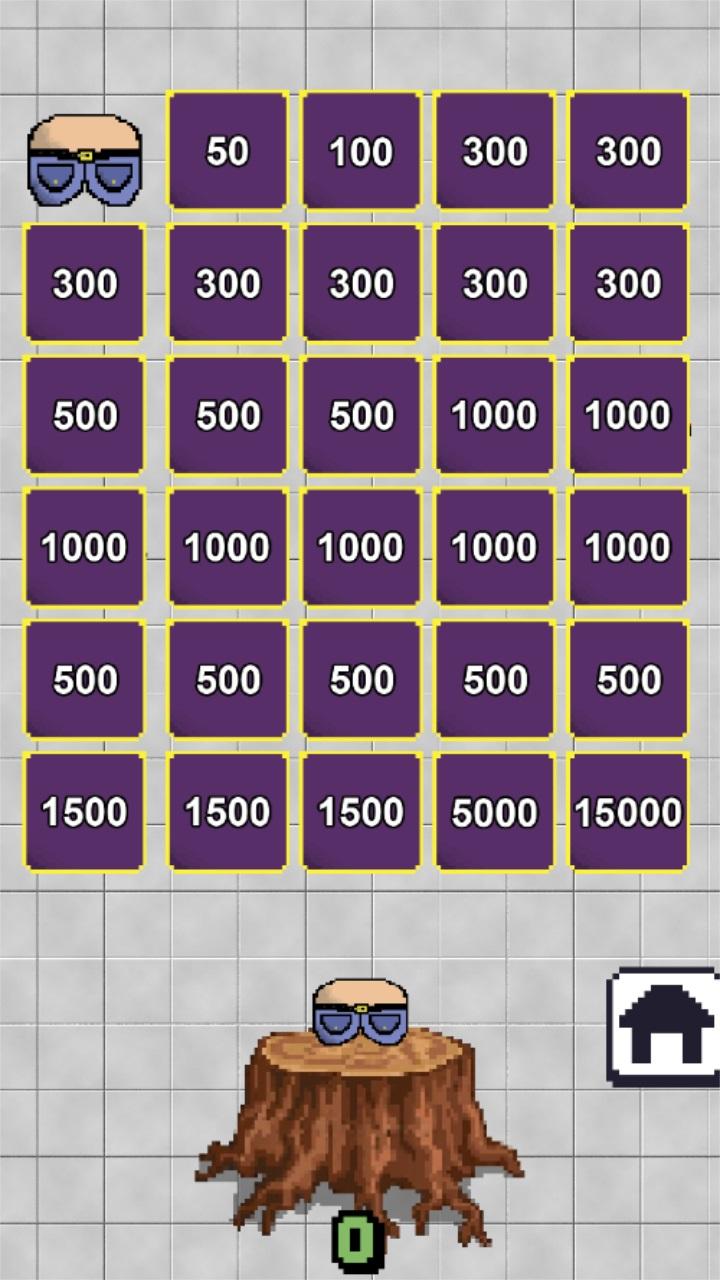Buy the item priced 50
Screen dimensions: 720x1280
click(x=228, y=151)
